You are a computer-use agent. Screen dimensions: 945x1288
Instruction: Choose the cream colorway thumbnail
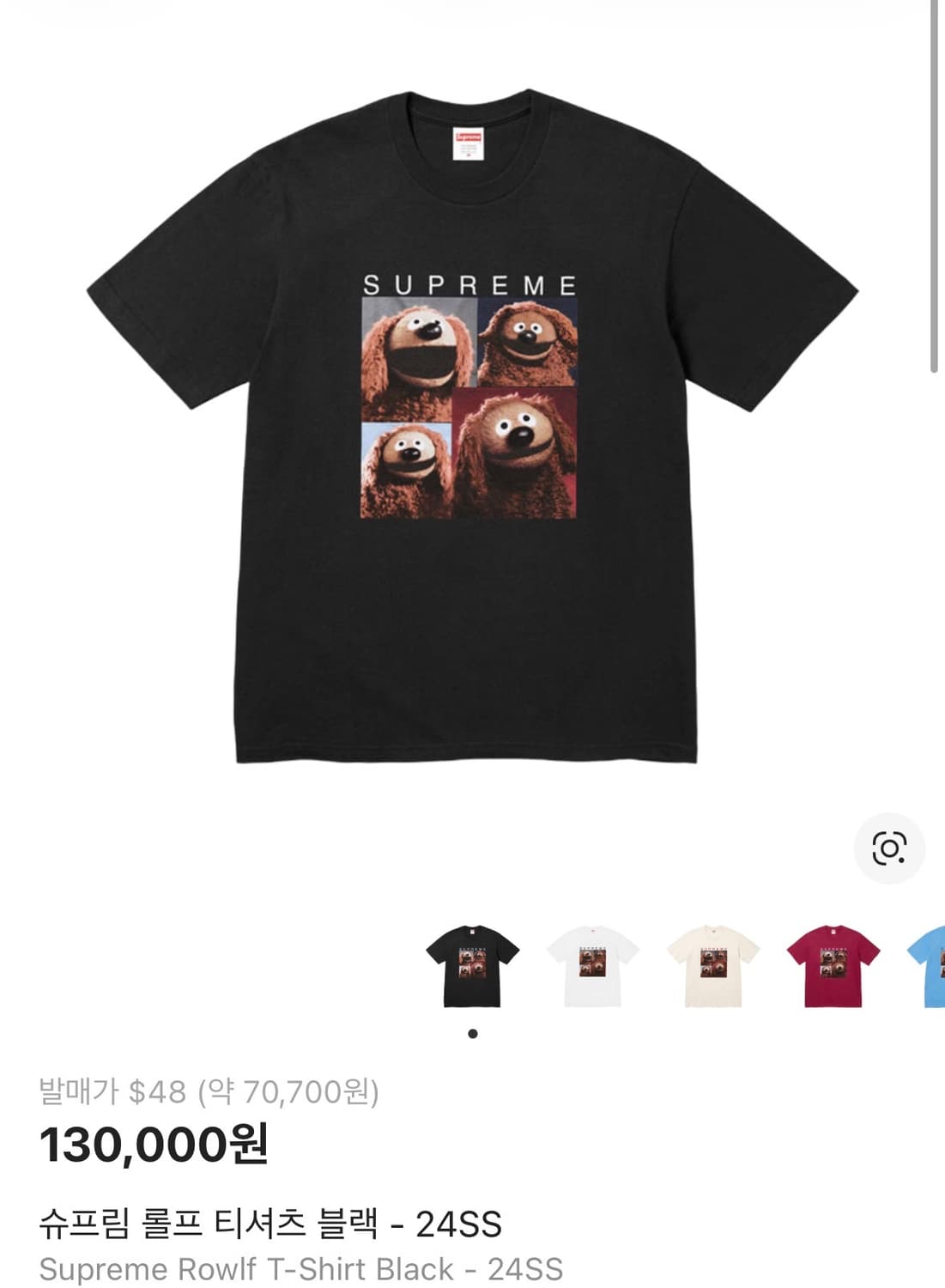click(x=712, y=969)
